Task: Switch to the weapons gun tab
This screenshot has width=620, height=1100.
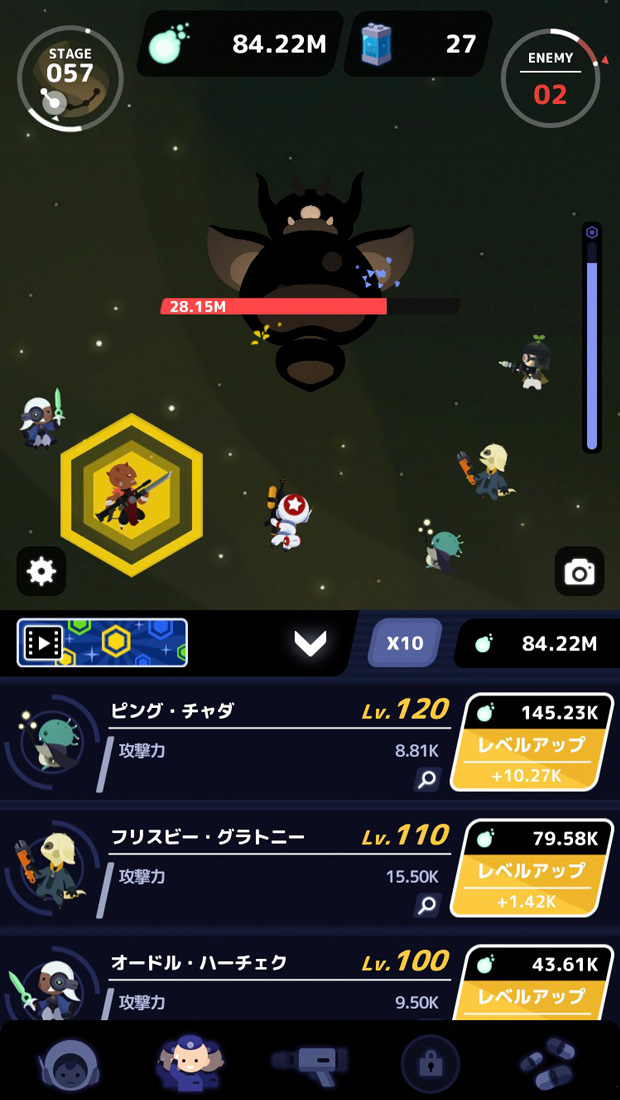Action: pos(310,1063)
